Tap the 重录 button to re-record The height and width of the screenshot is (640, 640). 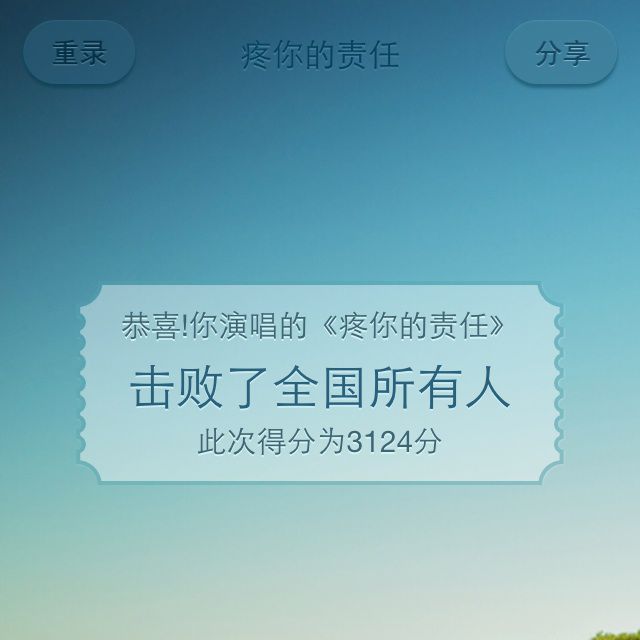coord(79,52)
